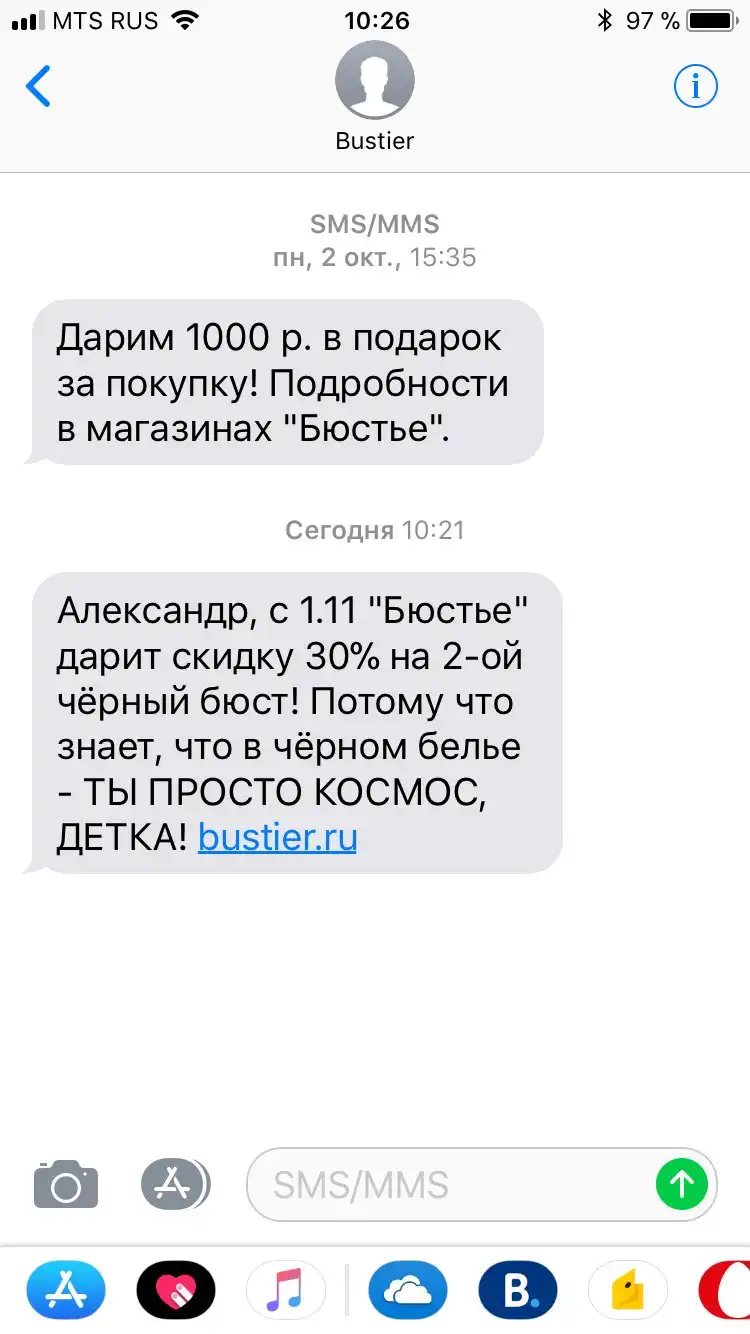750x1334 pixels.
Task: Send the message with the green arrow
Action: (682, 1185)
